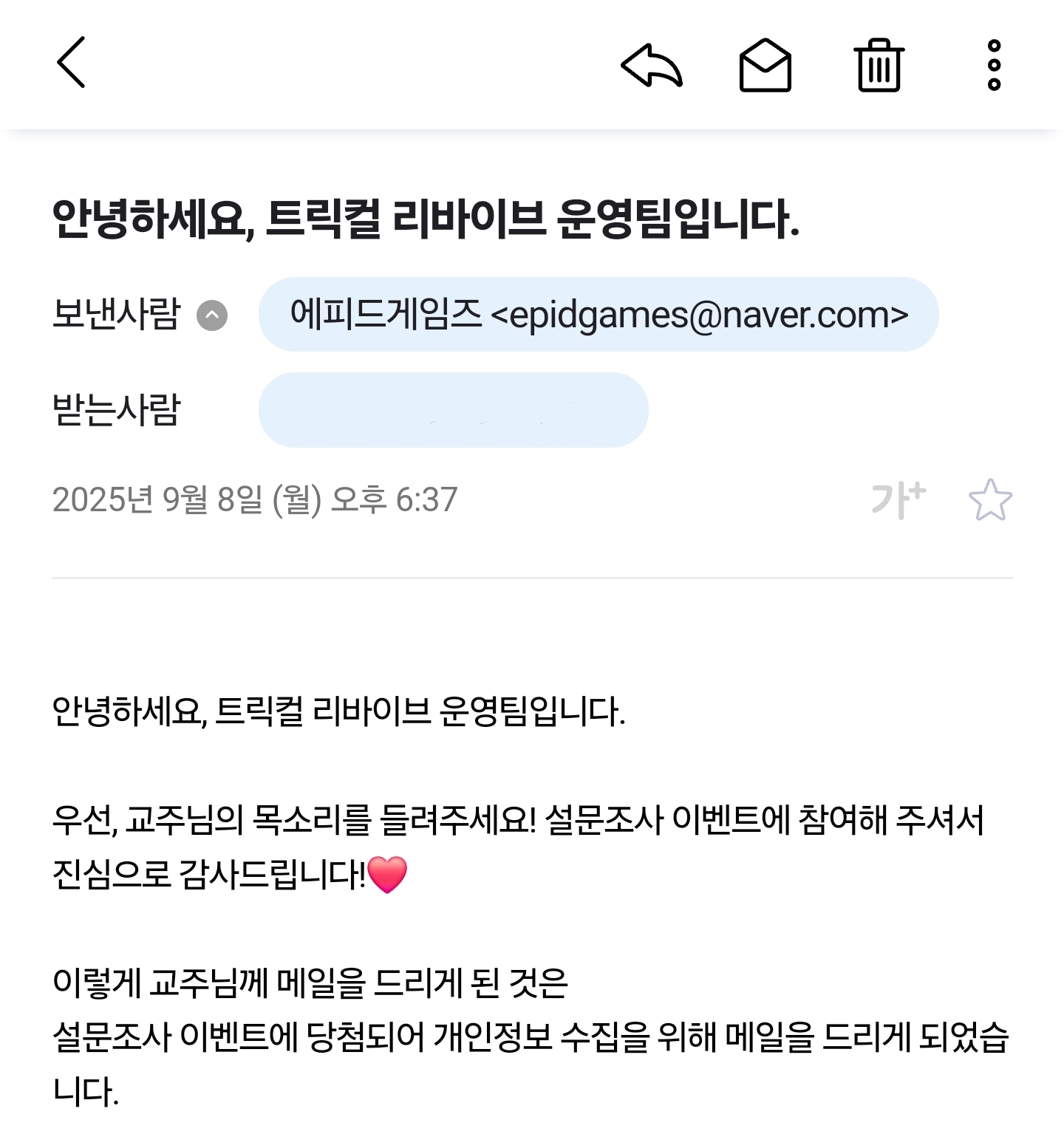Tap the recipient address chip
The width and height of the screenshot is (1064, 1134).
453,410
